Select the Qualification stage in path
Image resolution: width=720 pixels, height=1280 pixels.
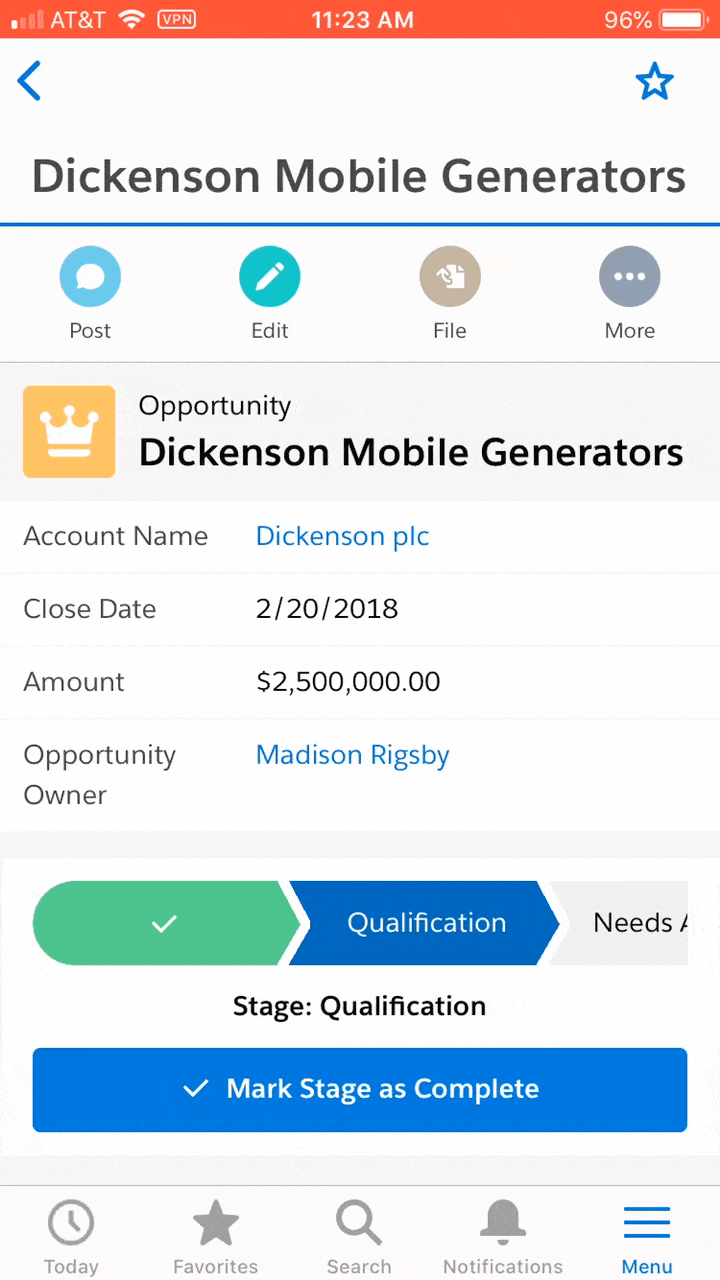(x=426, y=923)
